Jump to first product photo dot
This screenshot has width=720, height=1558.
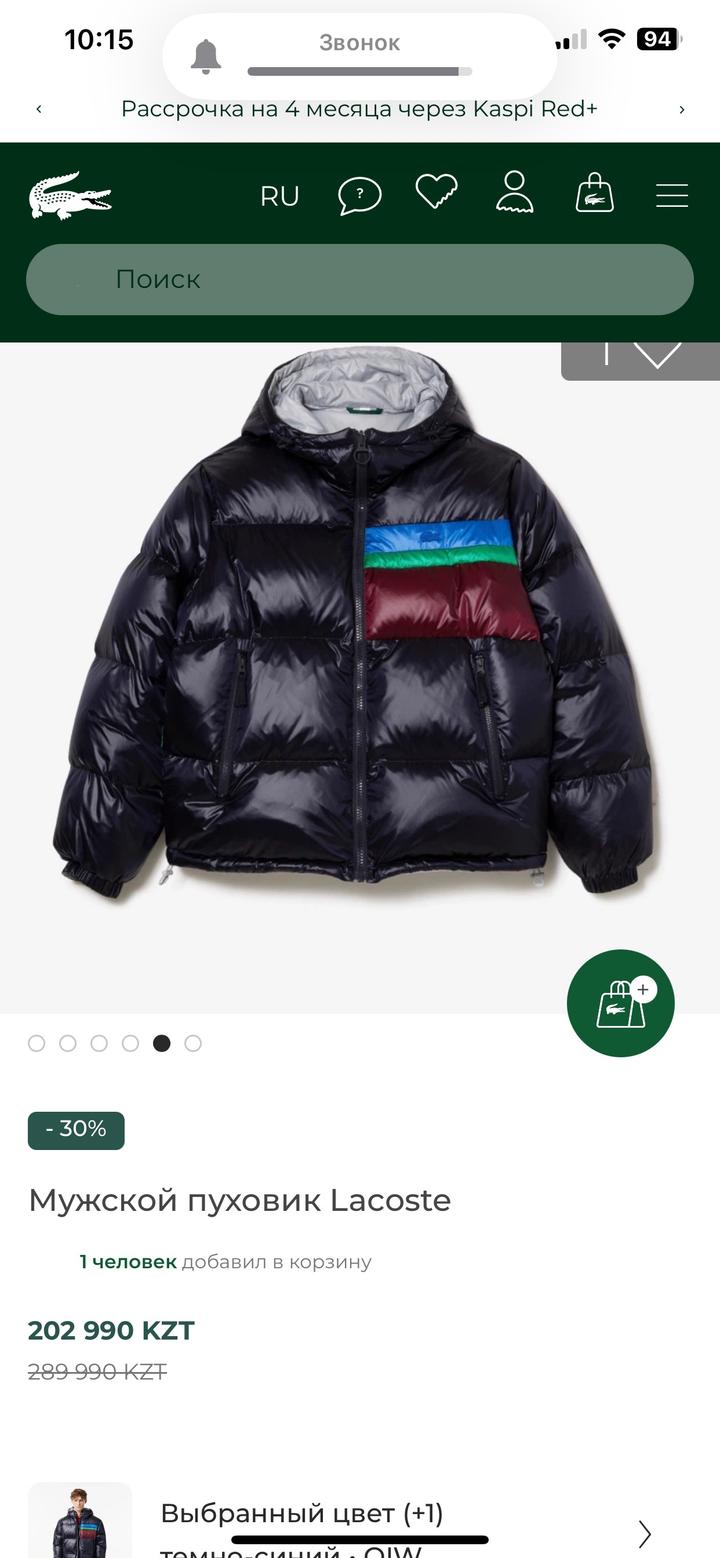click(37, 1043)
